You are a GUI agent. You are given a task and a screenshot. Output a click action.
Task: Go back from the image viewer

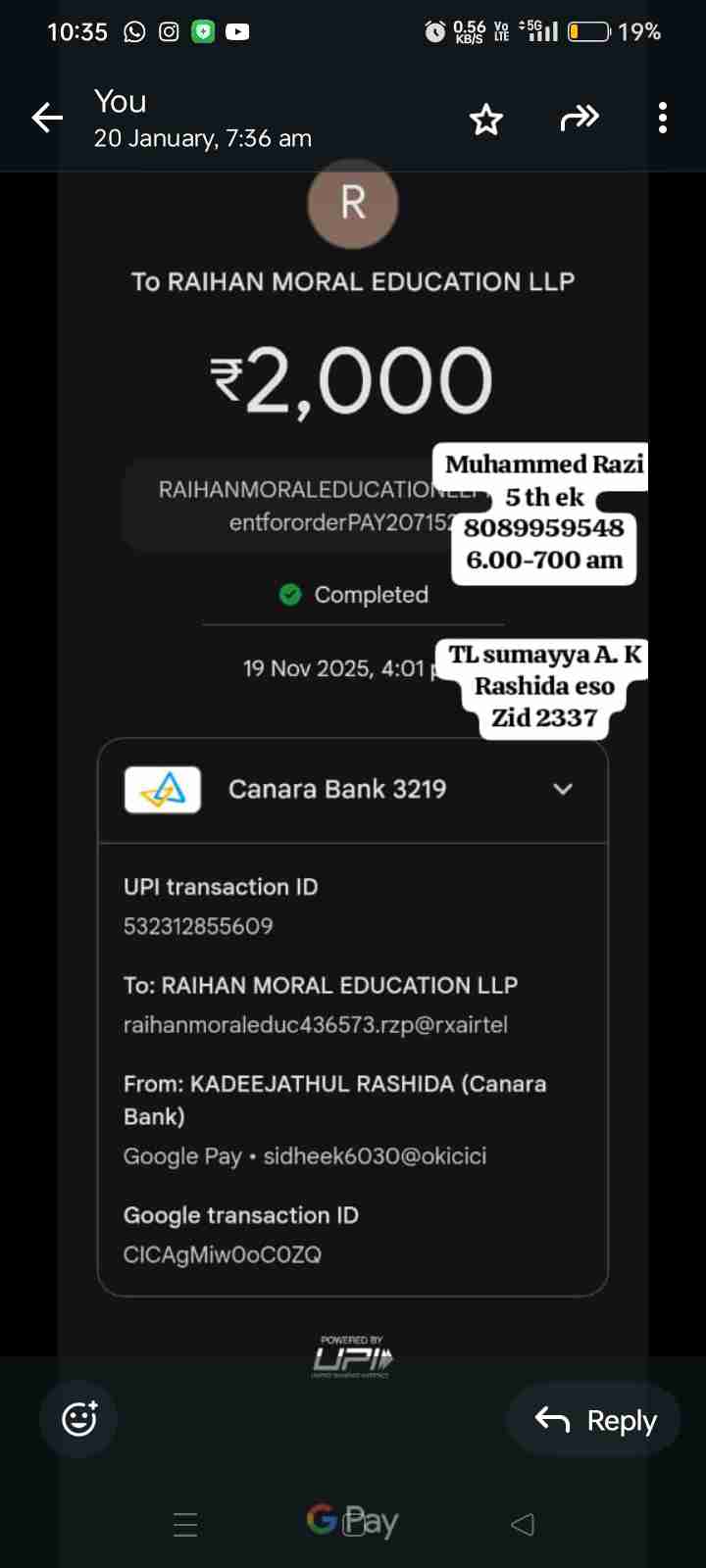point(47,119)
